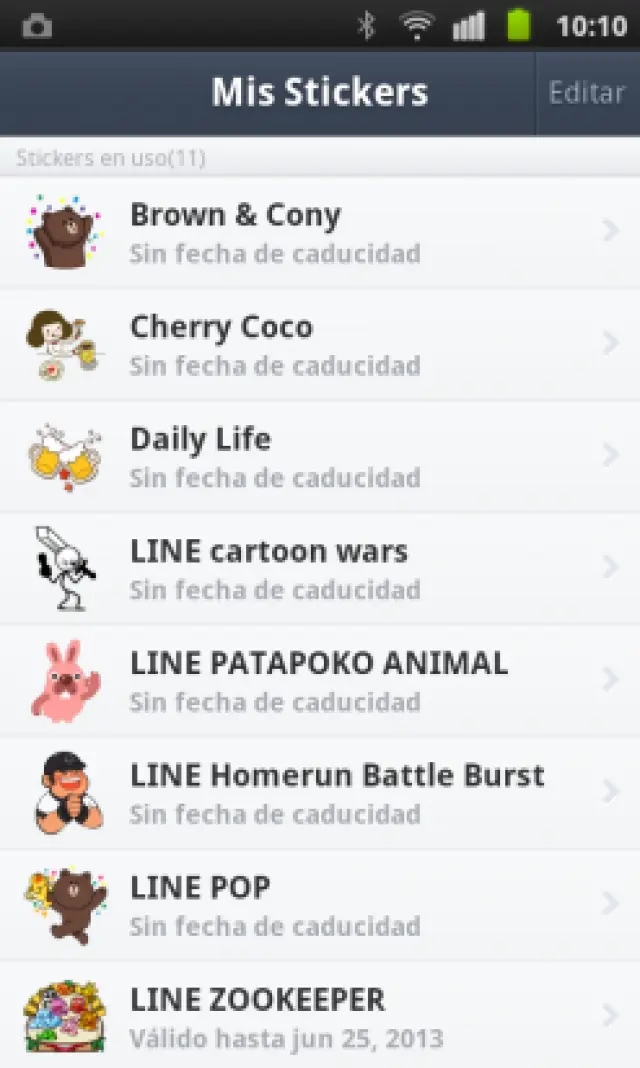Open the Brown & Cony sticker pack

(320, 233)
